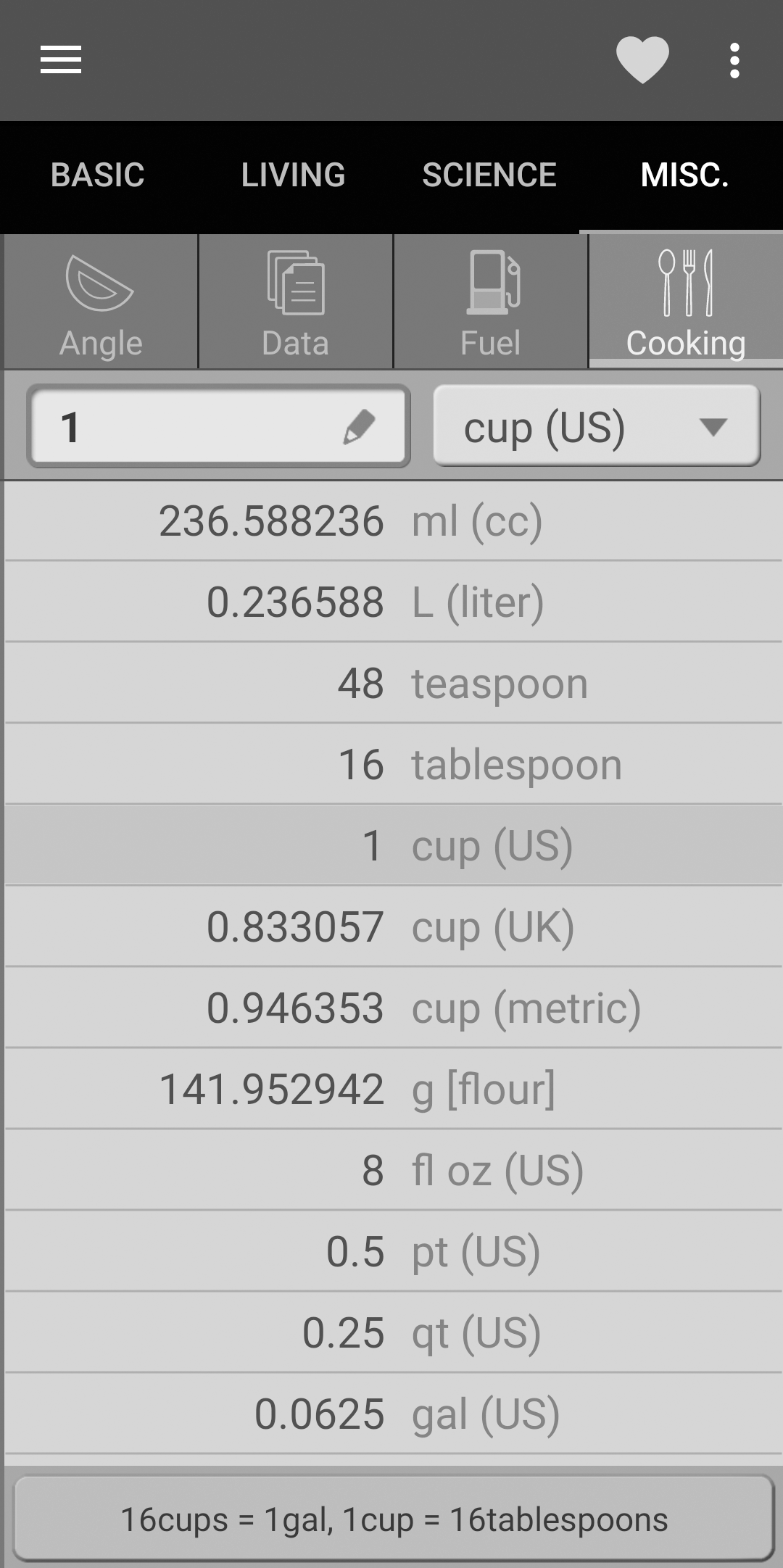Open the hamburger navigation menu

[61, 59]
